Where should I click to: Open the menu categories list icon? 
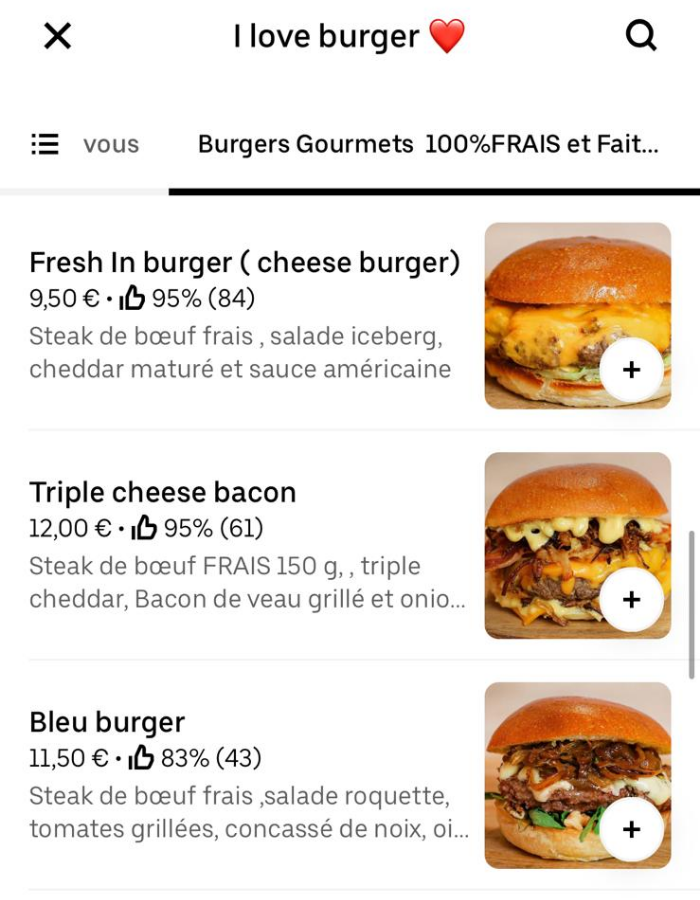click(x=45, y=144)
